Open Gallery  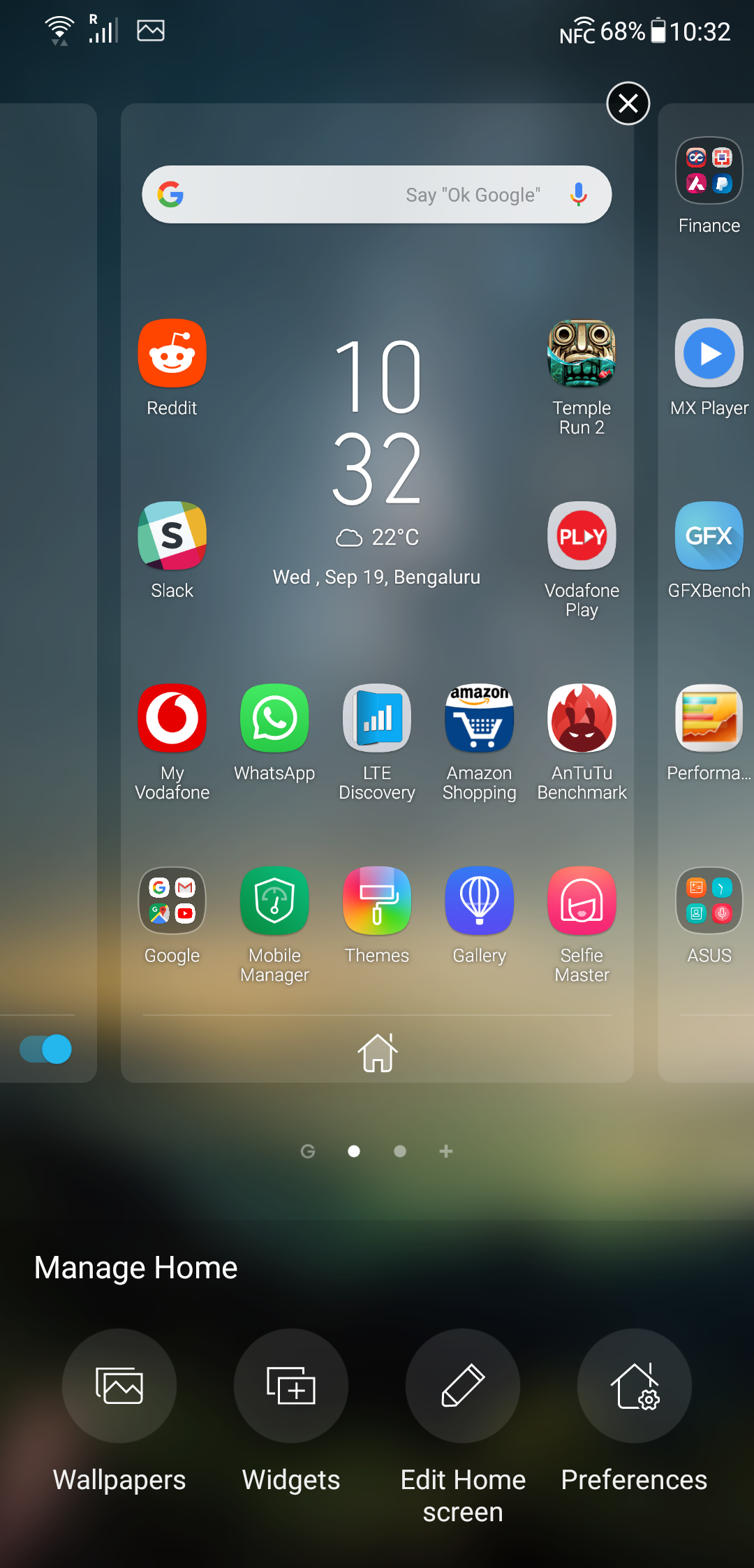480,901
